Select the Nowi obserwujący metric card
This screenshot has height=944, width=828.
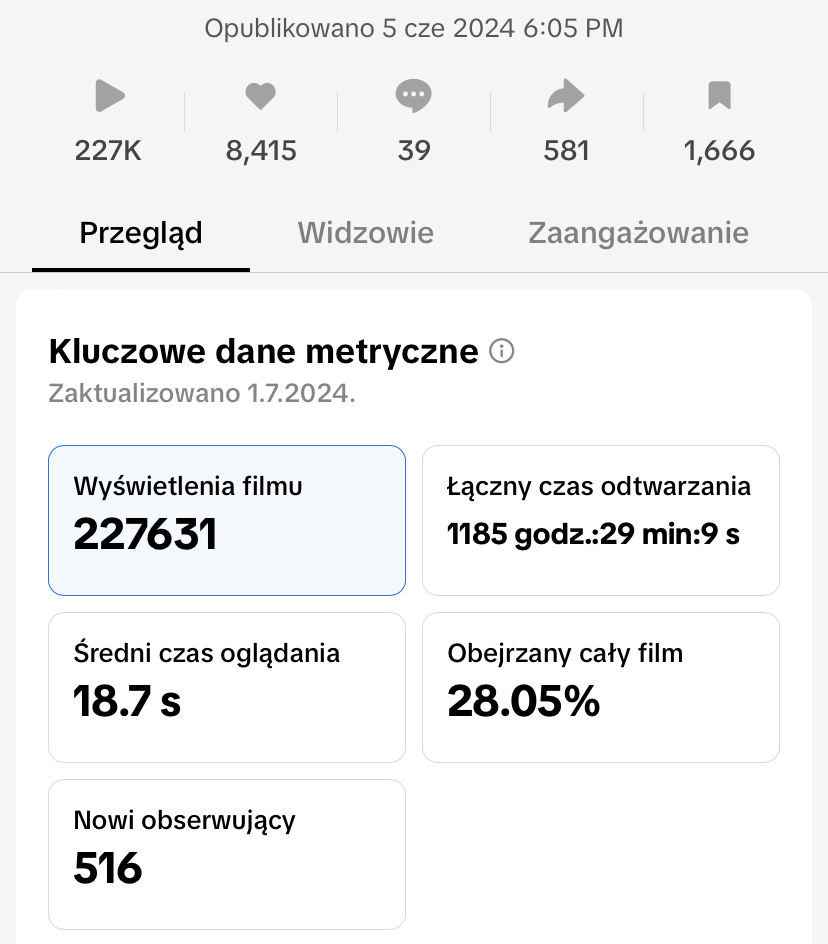coord(227,854)
